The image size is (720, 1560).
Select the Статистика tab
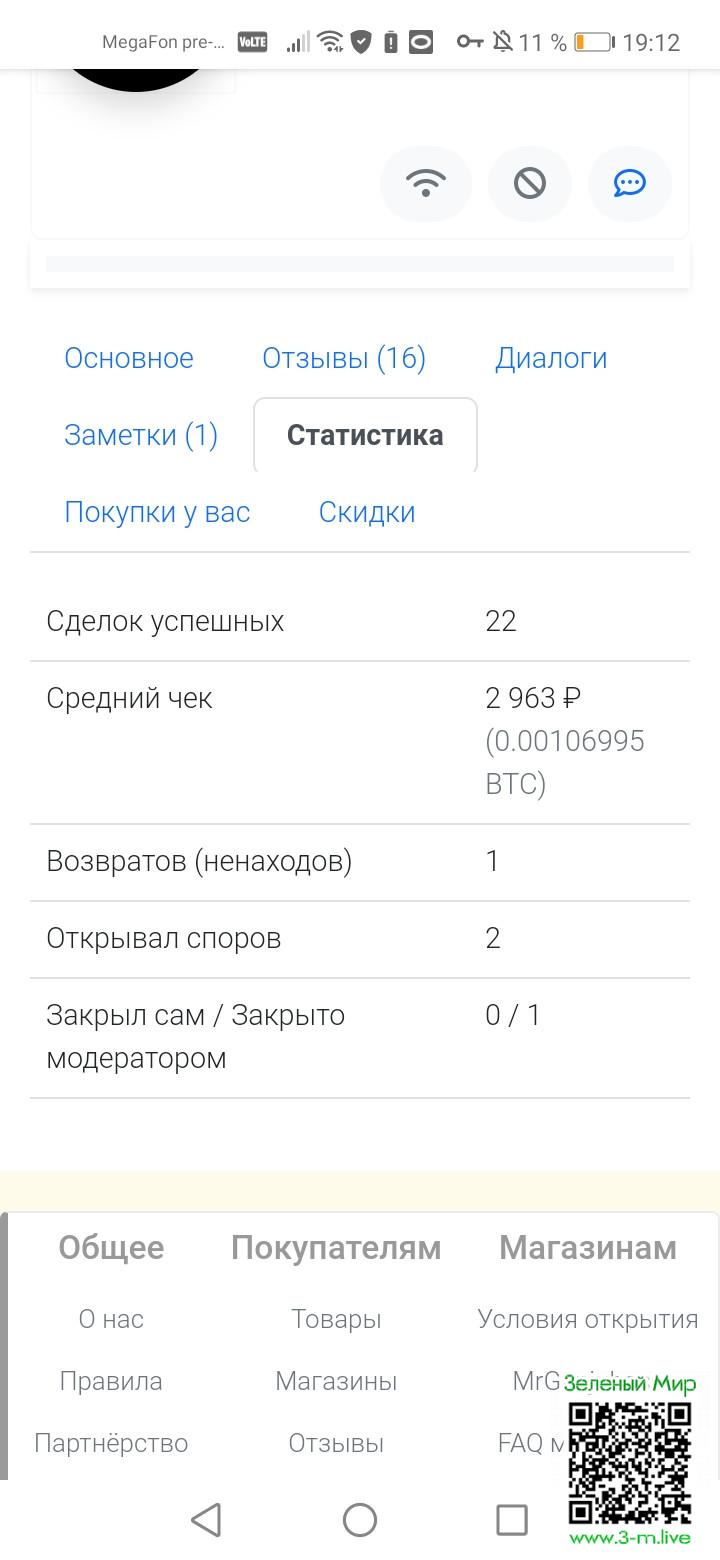click(365, 435)
